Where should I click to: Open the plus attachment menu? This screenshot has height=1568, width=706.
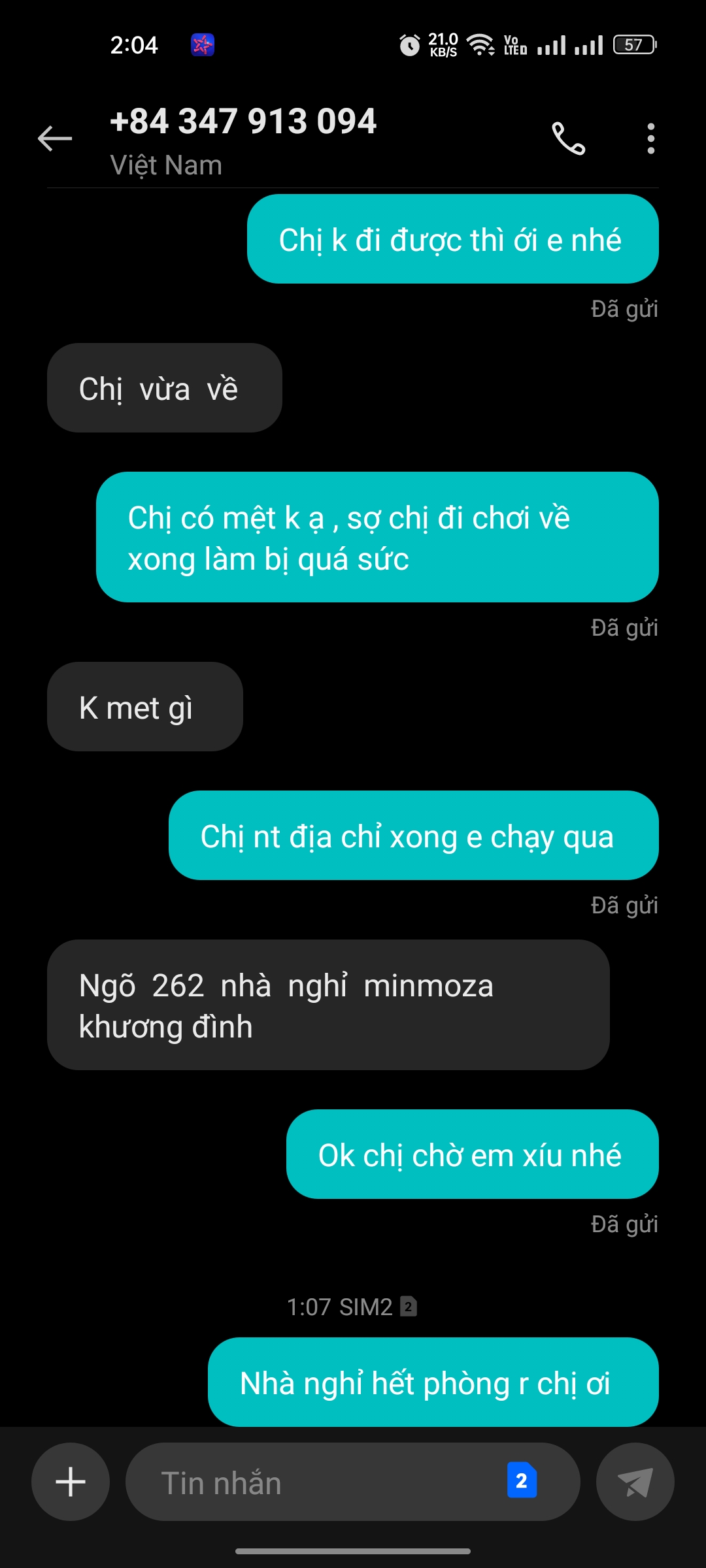coord(71,1482)
